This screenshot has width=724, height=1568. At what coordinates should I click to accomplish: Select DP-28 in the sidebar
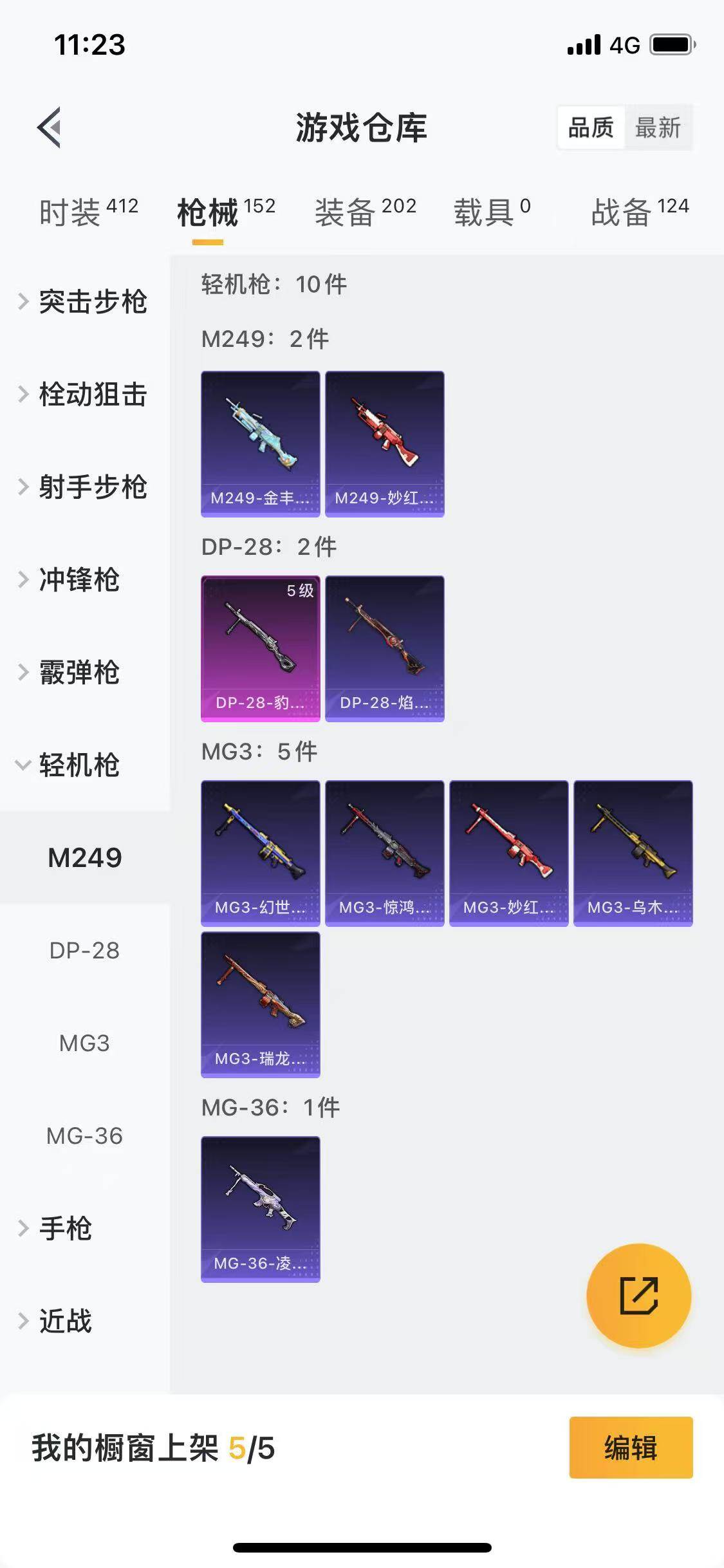pyautogui.click(x=84, y=950)
